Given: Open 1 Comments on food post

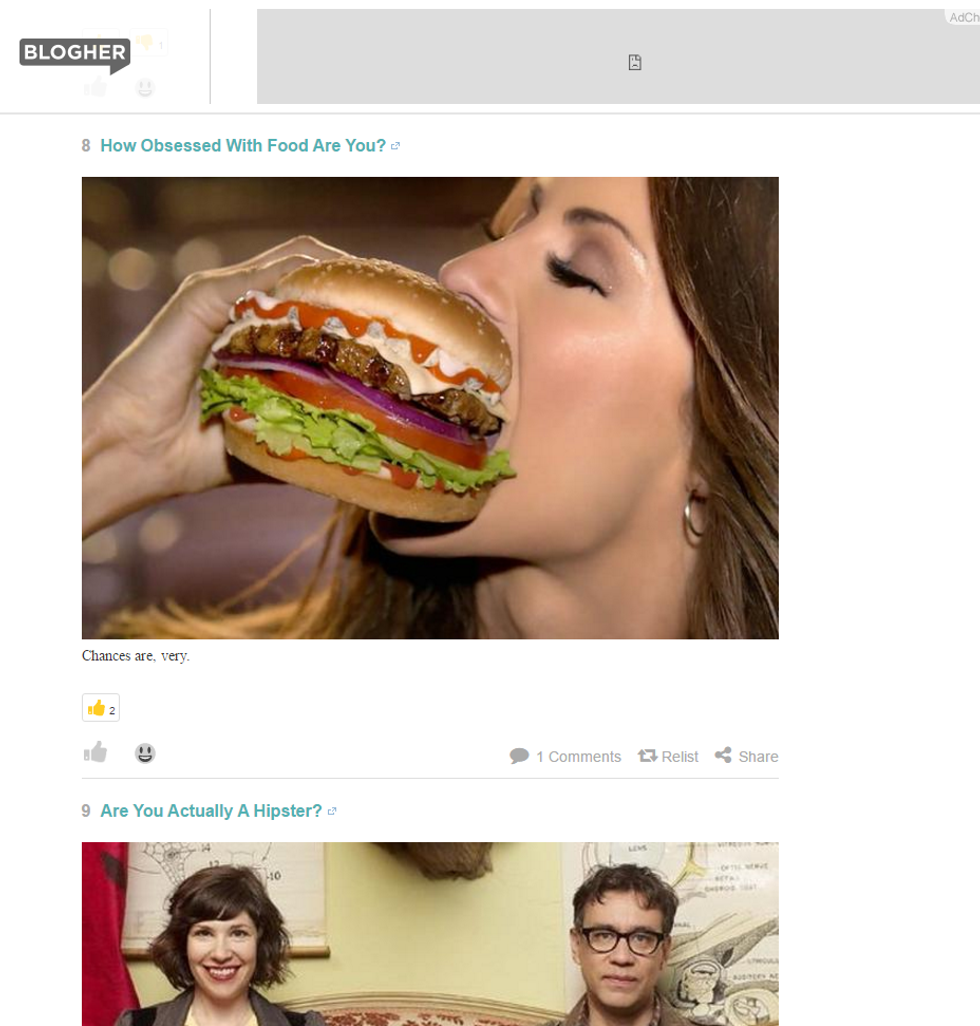Looking at the screenshot, I should click(x=566, y=757).
